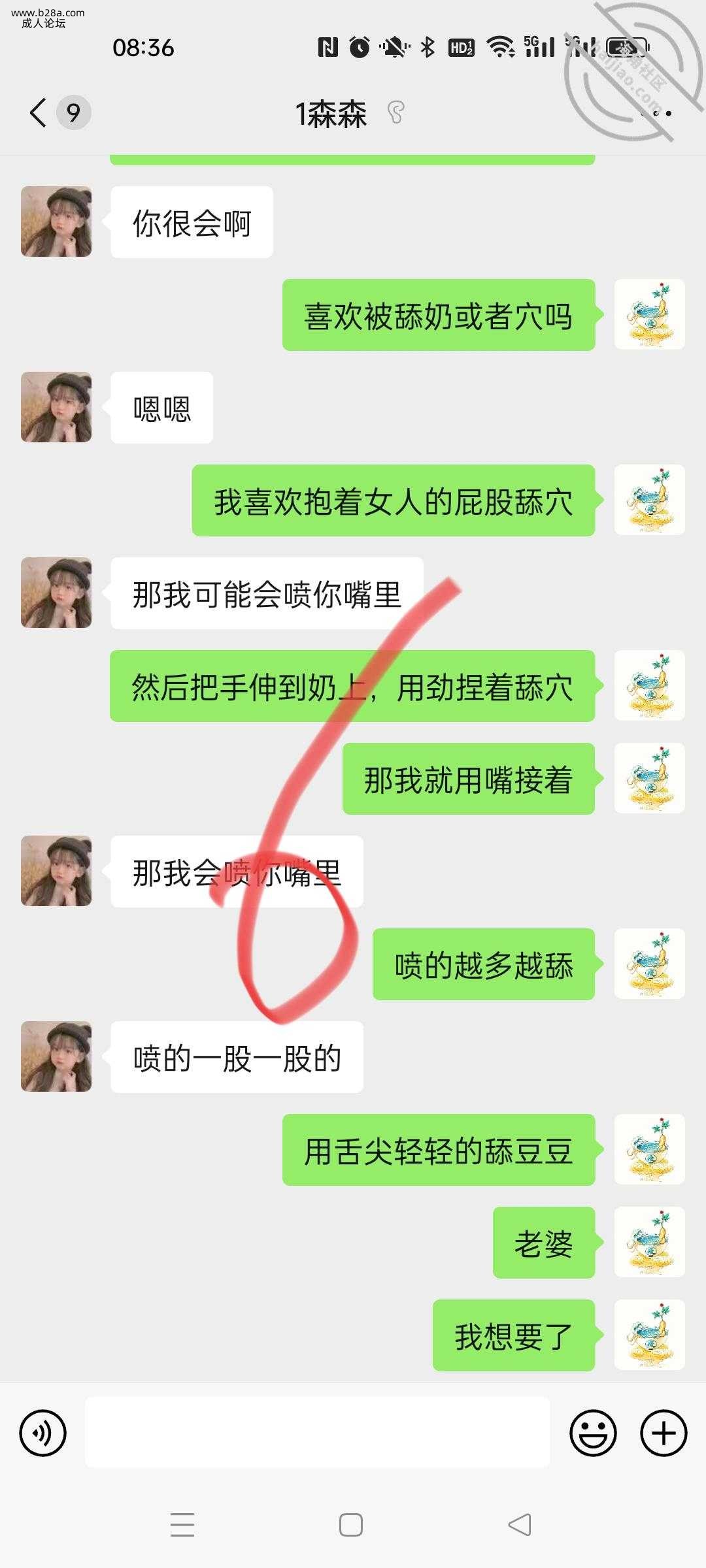Tap system home button
The height and width of the screenshot is (1568, 706).
(351, 1525)
